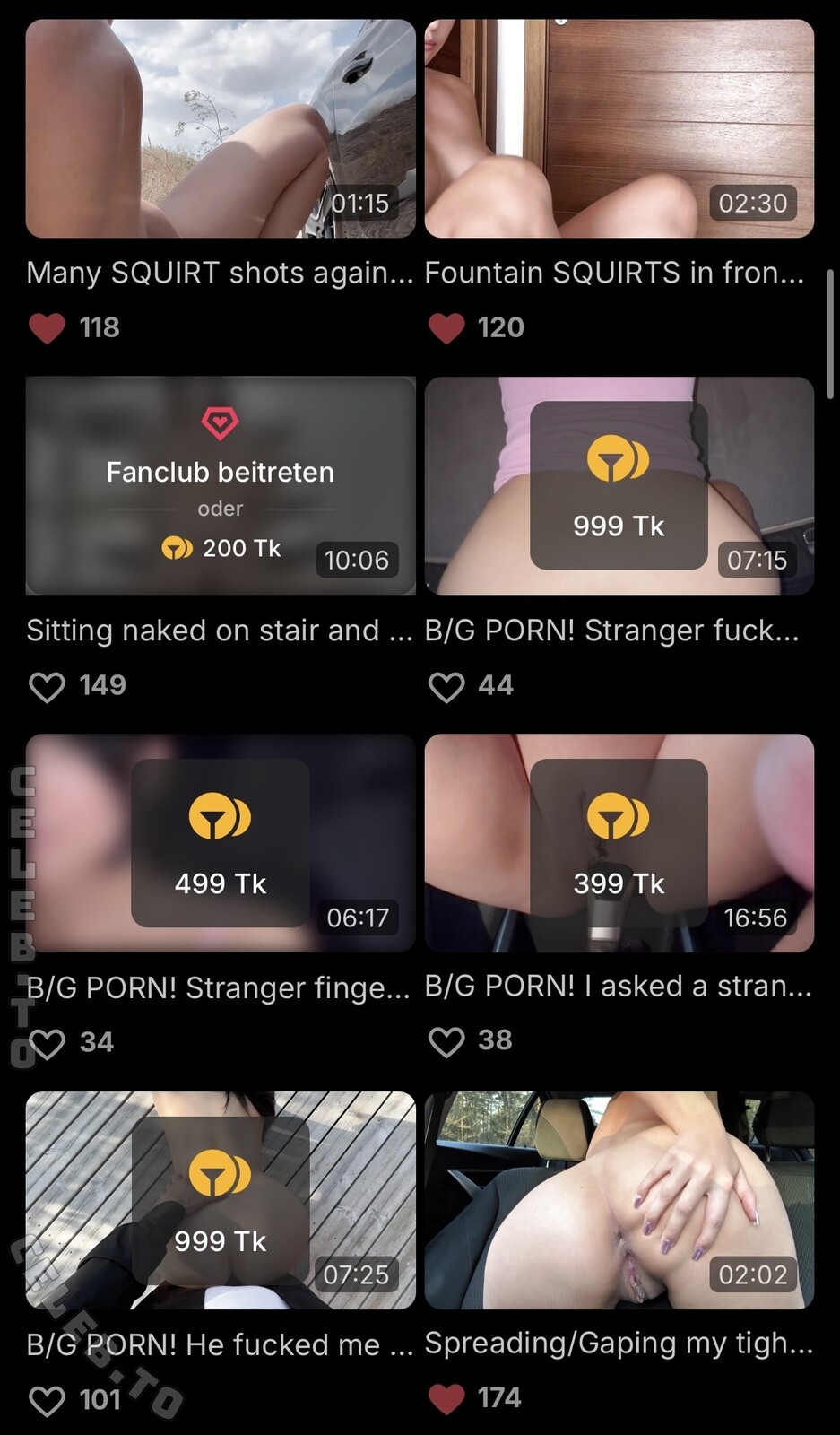Viewport: 840px width, 1435px height.
Task: Unlock the 499 Tk video tile
Action: [x=221, y=843]
